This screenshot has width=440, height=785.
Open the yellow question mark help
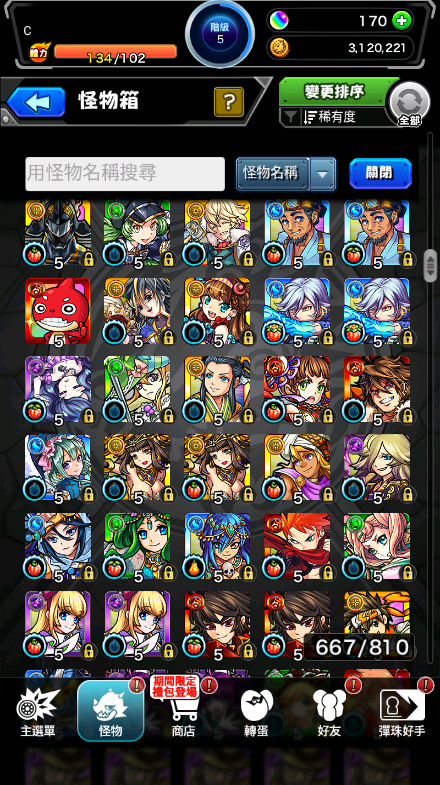click(229, 102)
